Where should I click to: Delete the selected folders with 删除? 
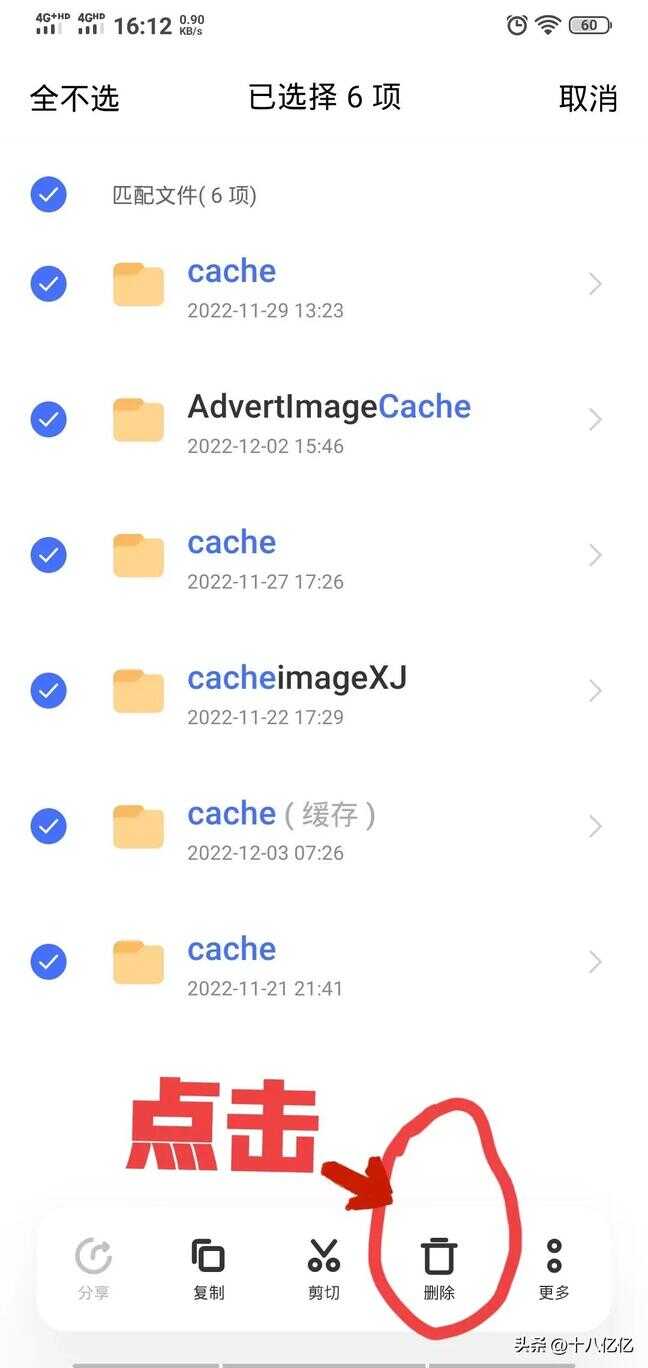pos(439,1268)
